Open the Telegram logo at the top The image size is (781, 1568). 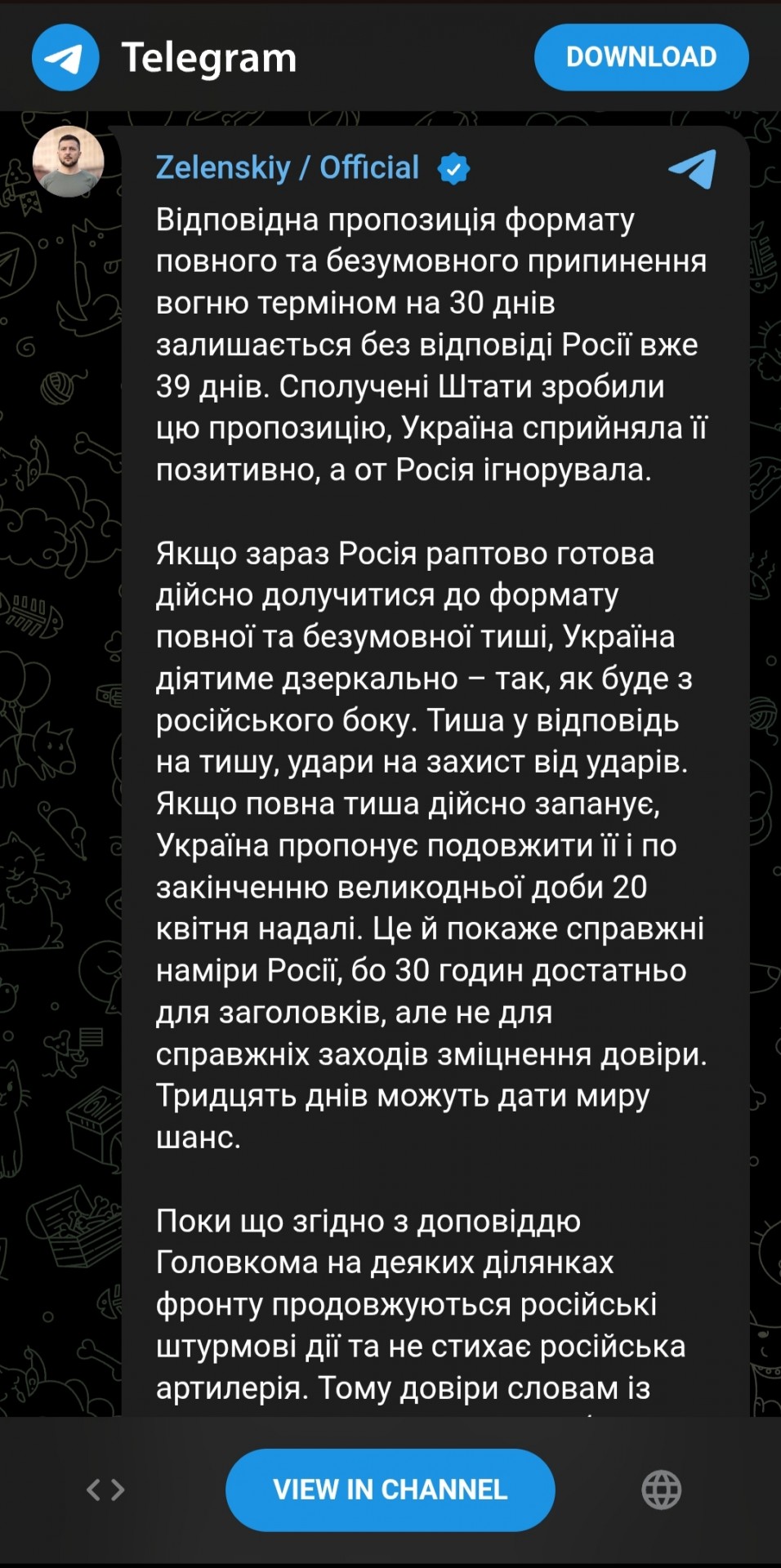click(x=65, y=57)
